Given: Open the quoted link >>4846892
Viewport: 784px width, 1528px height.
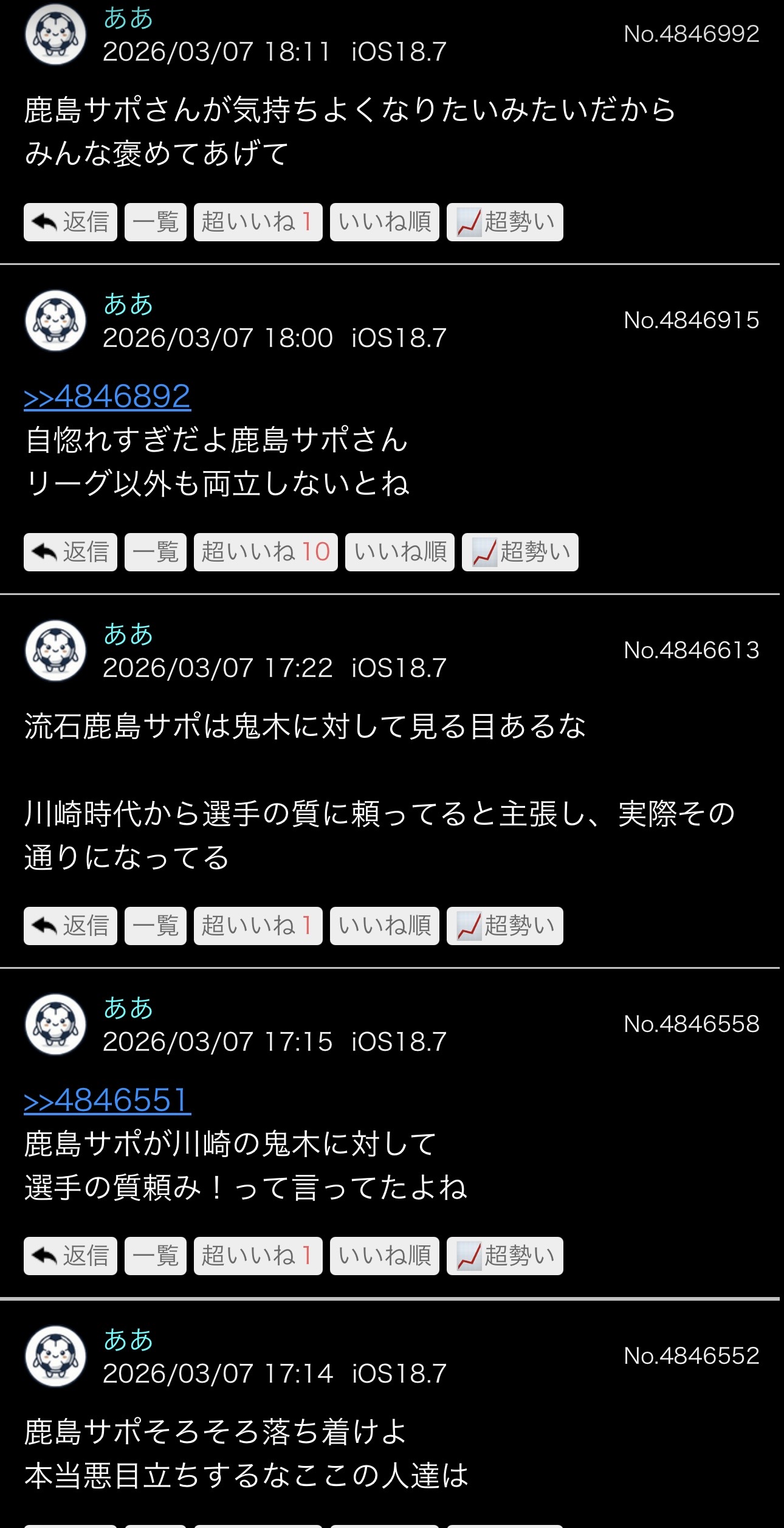Looking at the screenshot, I should tap(107, 397).
